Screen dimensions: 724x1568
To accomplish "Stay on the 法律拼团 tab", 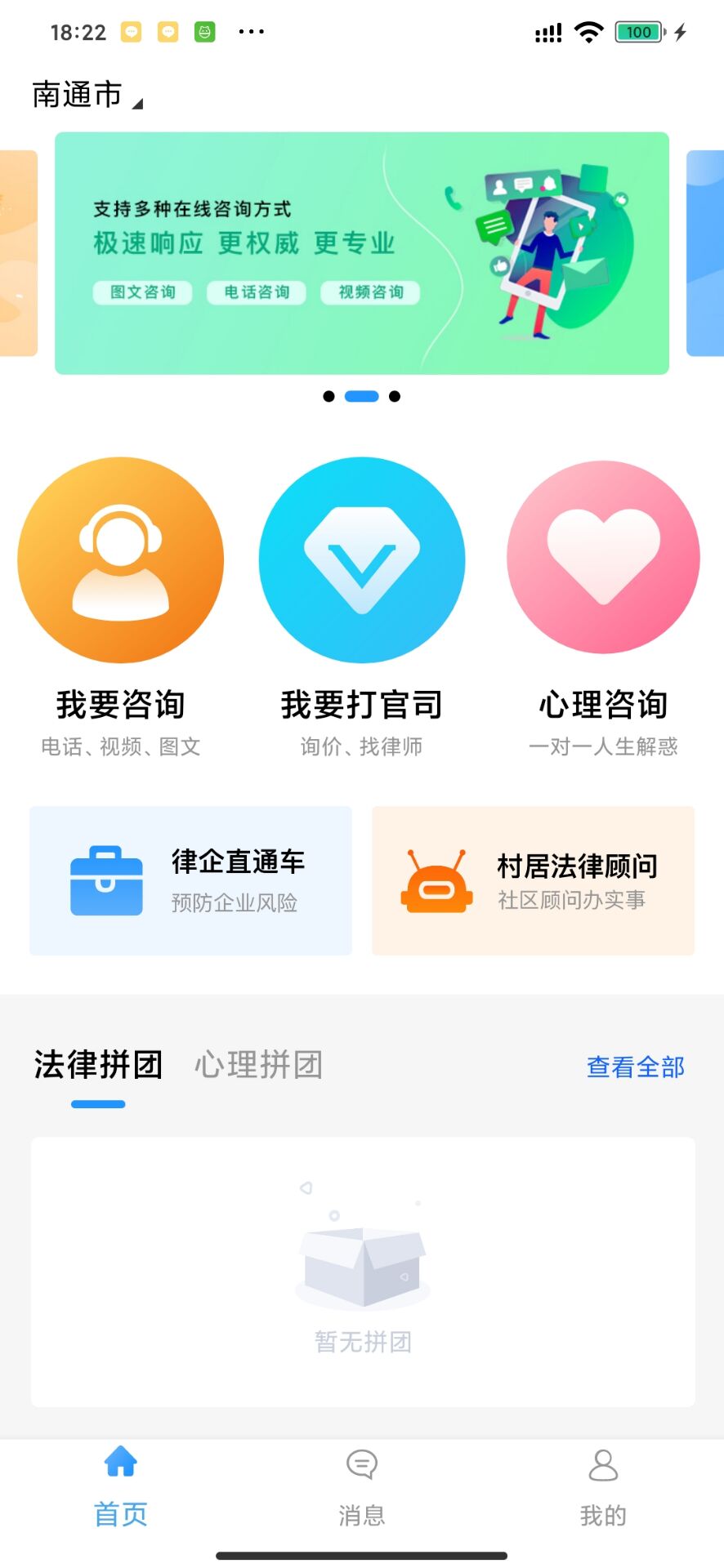I will (98, 1064).
